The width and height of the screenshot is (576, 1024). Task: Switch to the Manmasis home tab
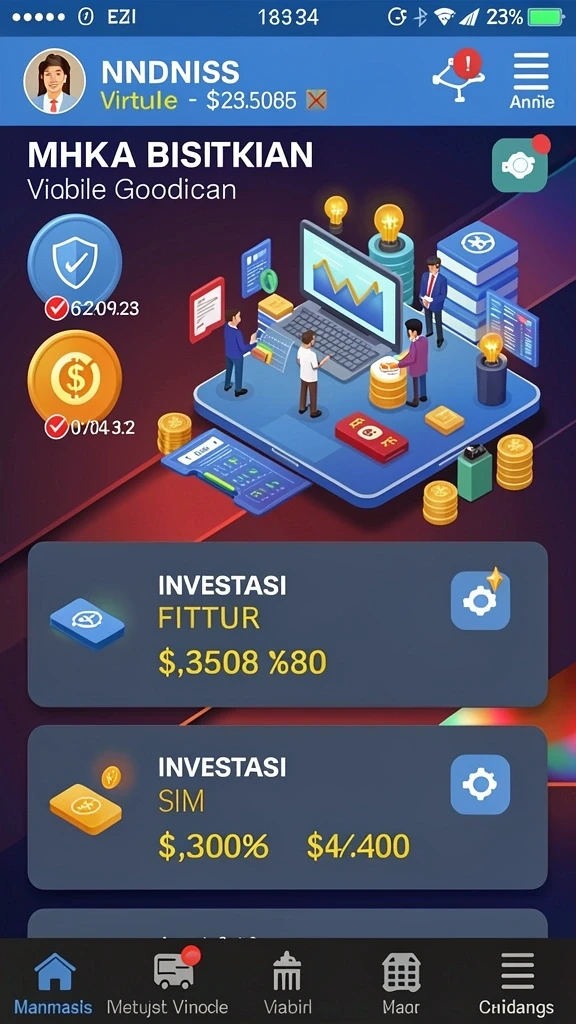54,983
